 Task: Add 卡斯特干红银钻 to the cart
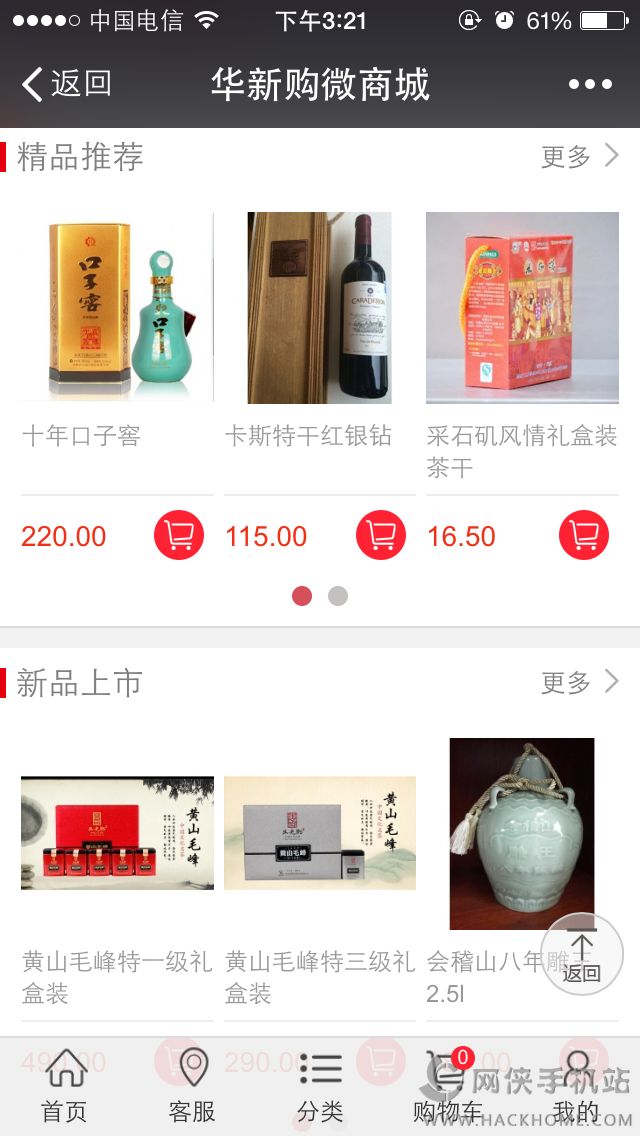point(381,535)
